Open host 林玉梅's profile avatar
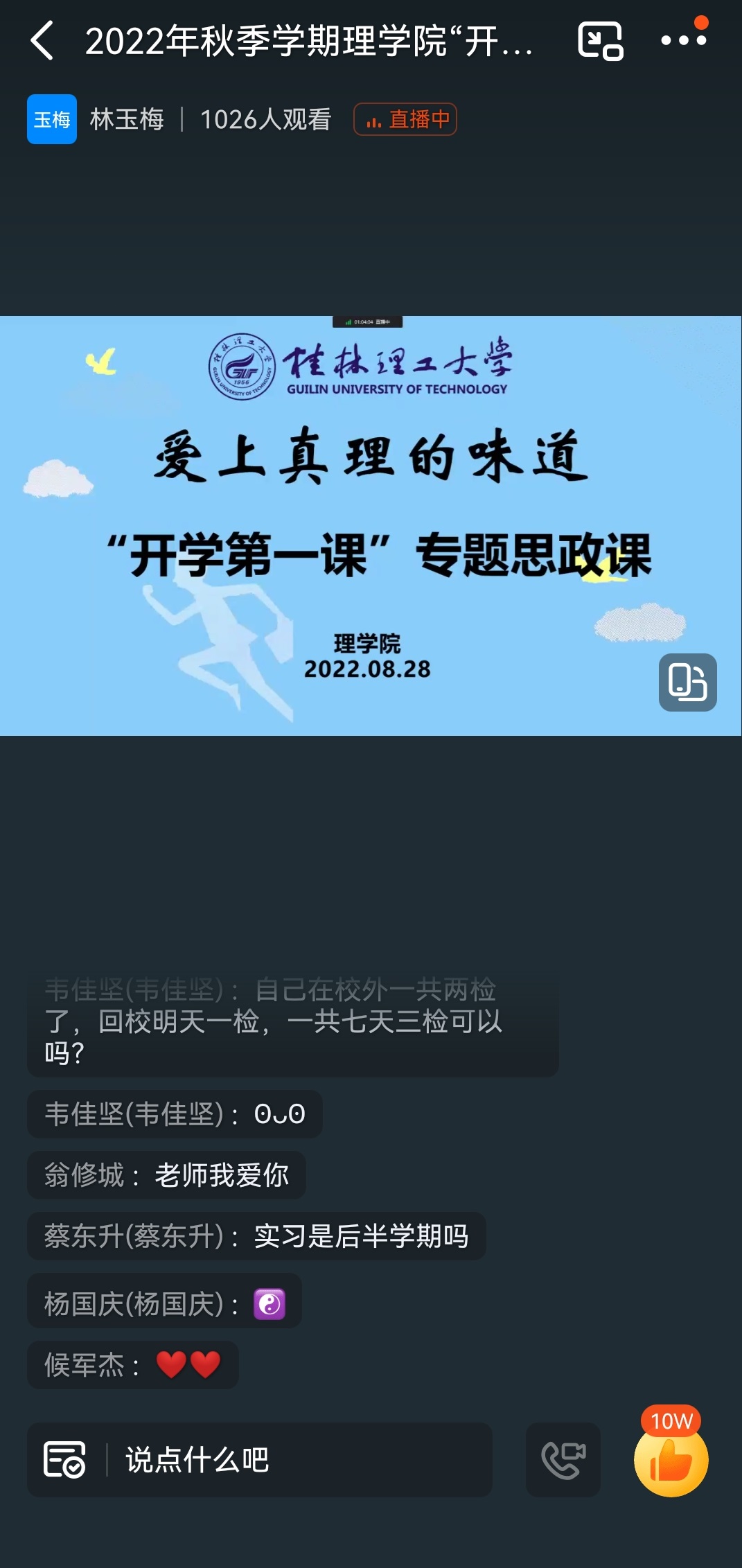Image resolution: width=742 pixels, height=1568 pixels. click(52, 119)
